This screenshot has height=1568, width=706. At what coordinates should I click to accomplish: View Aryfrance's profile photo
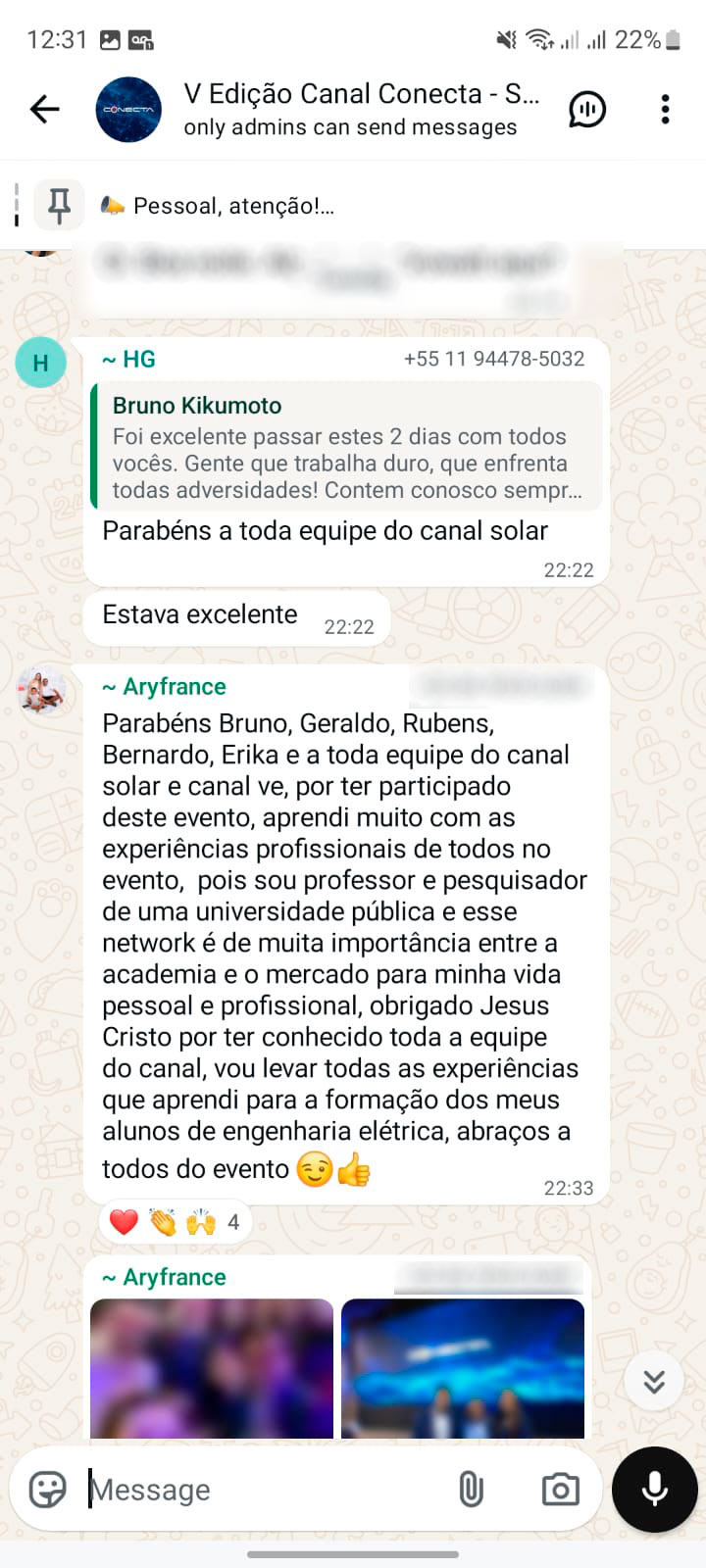(x=41, y=691)
